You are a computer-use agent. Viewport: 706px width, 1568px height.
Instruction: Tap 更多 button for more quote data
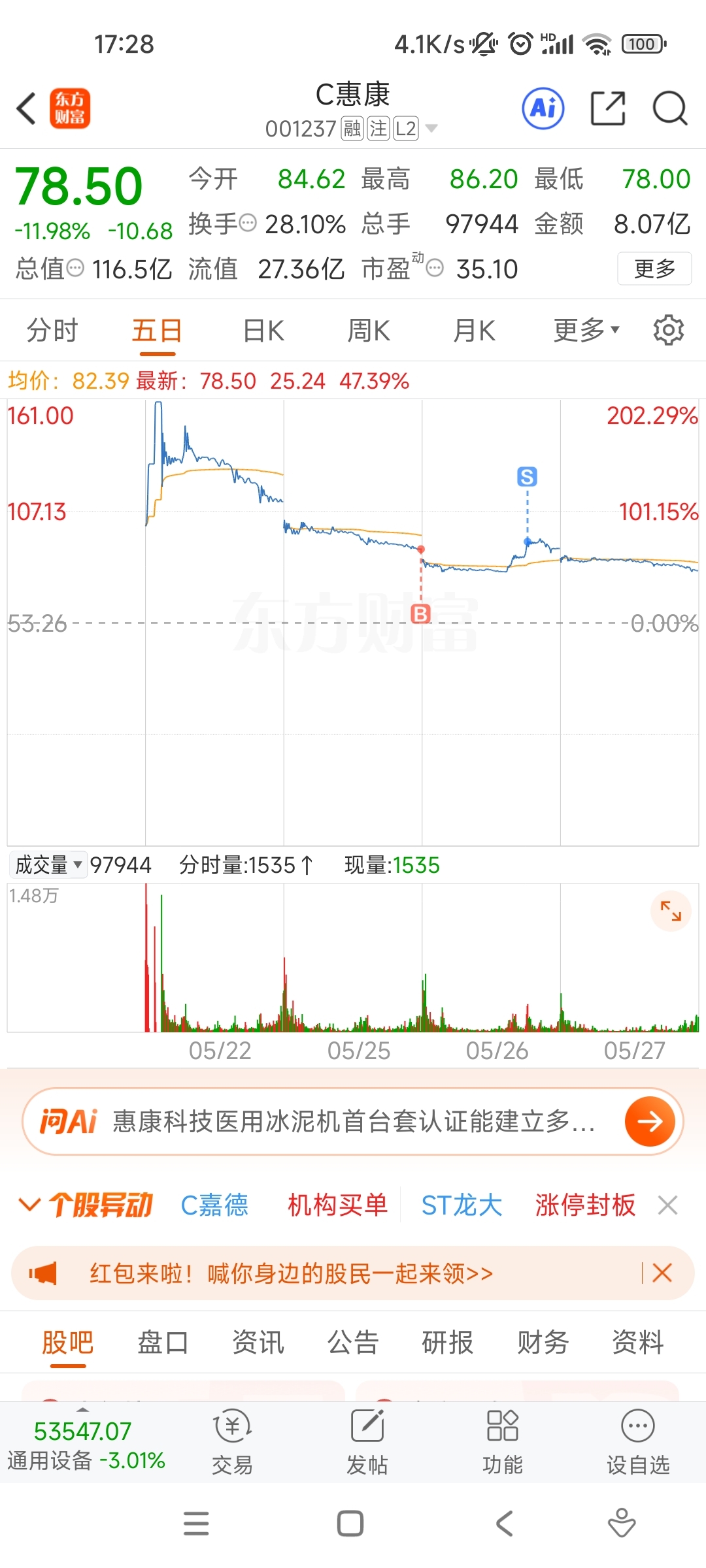pos(654,269)
